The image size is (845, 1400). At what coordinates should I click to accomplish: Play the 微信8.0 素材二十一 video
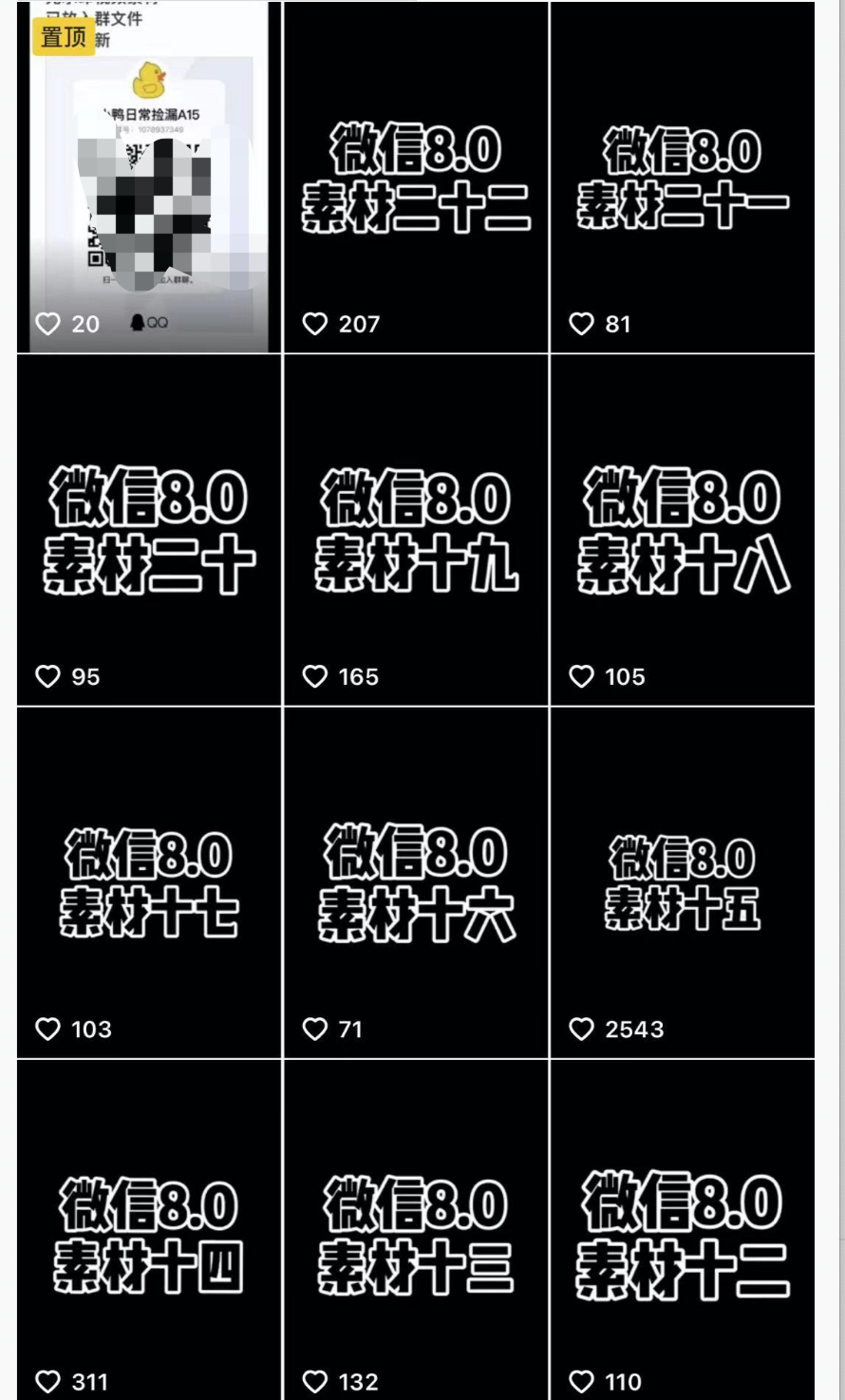[683, 178]
